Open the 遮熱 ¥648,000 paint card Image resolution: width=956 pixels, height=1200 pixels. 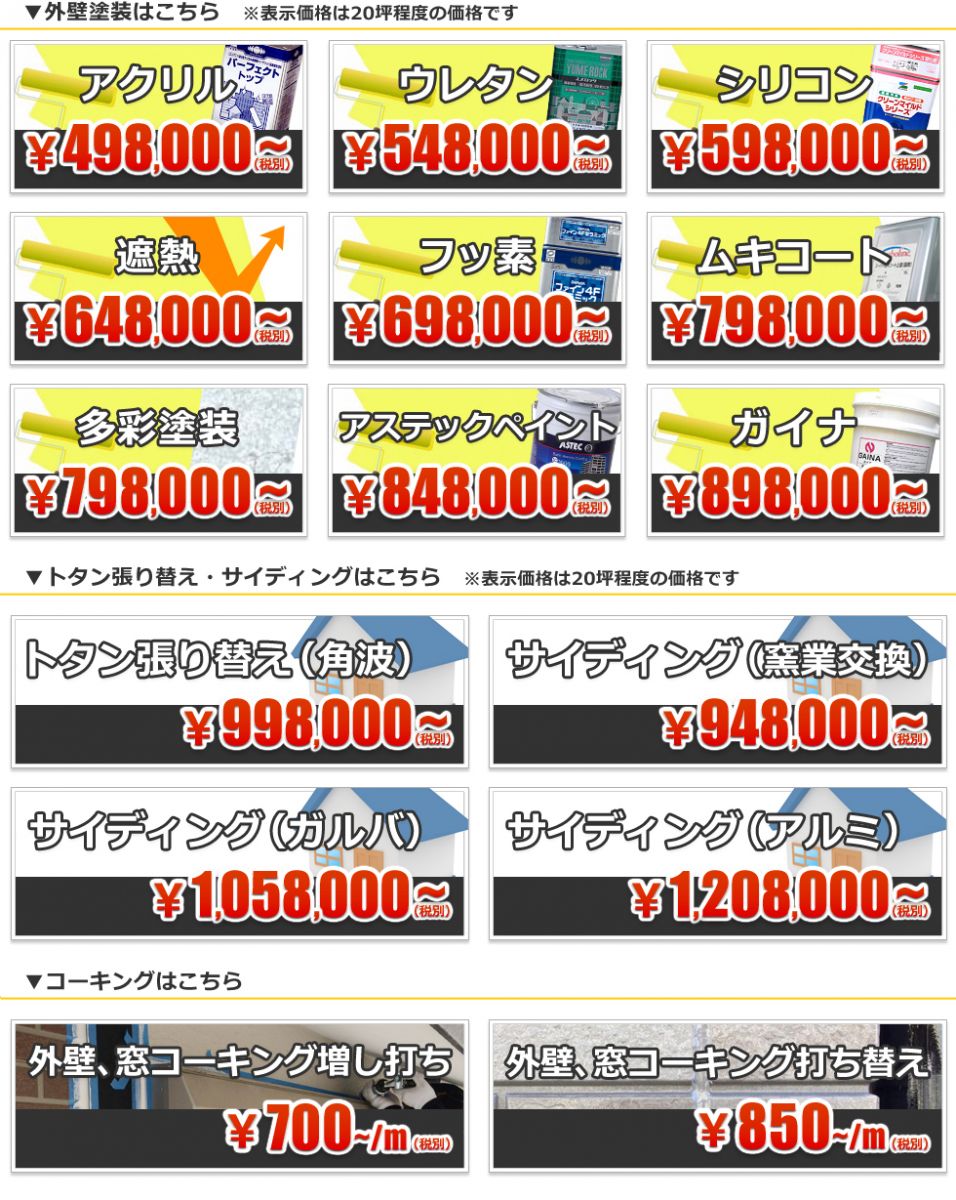pos(159,289)
